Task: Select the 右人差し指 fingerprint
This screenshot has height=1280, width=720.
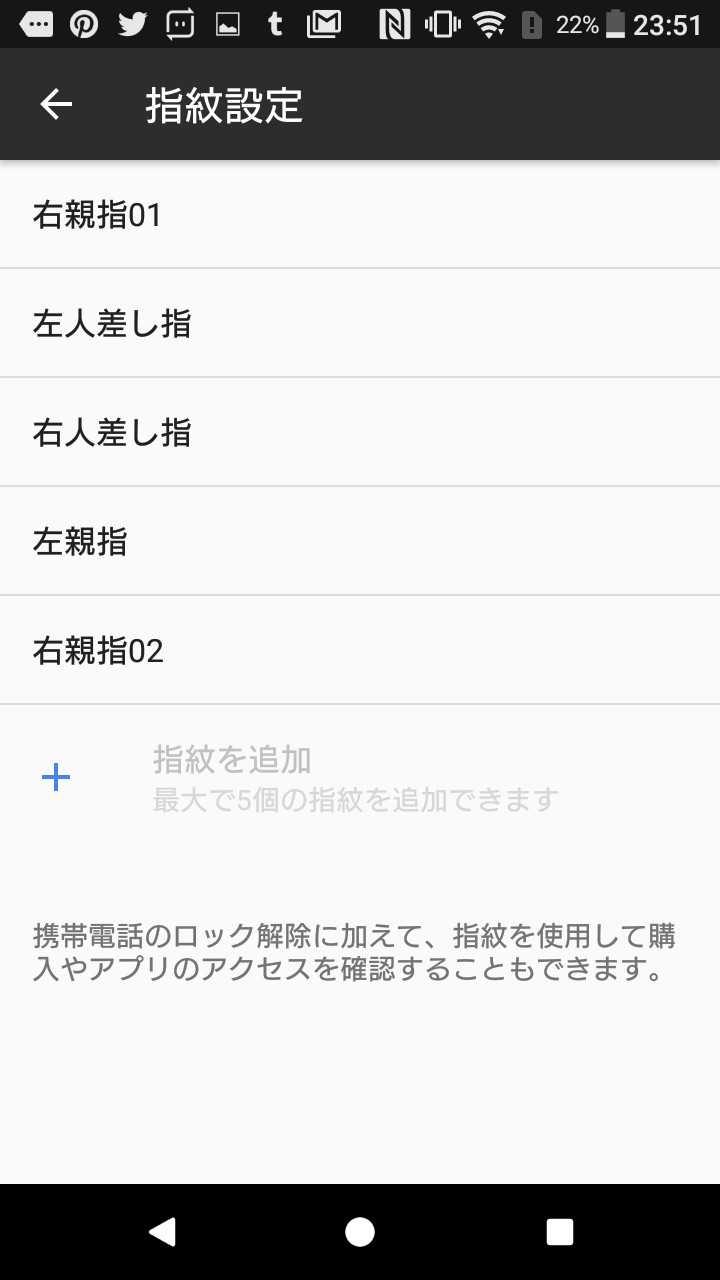Action: (360, 432)
